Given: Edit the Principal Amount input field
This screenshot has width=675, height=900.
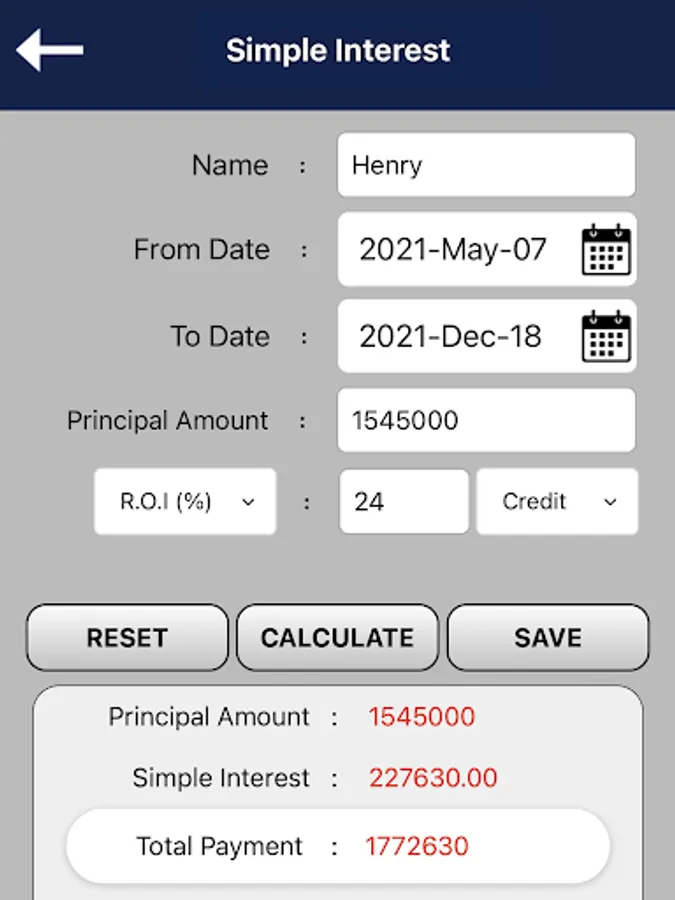Looking at the screenshot, I should pyautogui.click(x=486, y=421).
